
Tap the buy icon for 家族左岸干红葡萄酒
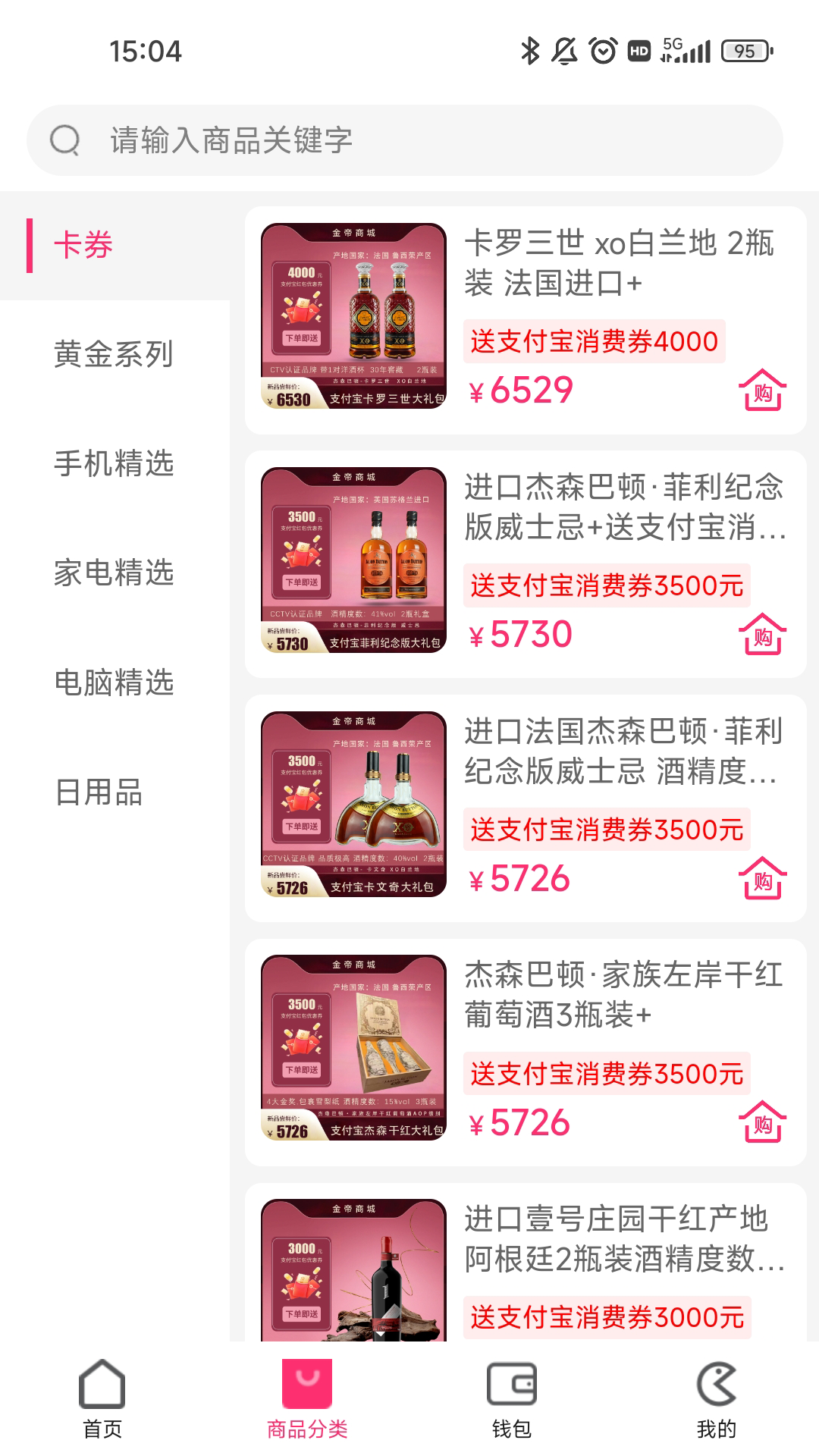click(762, 1122)
